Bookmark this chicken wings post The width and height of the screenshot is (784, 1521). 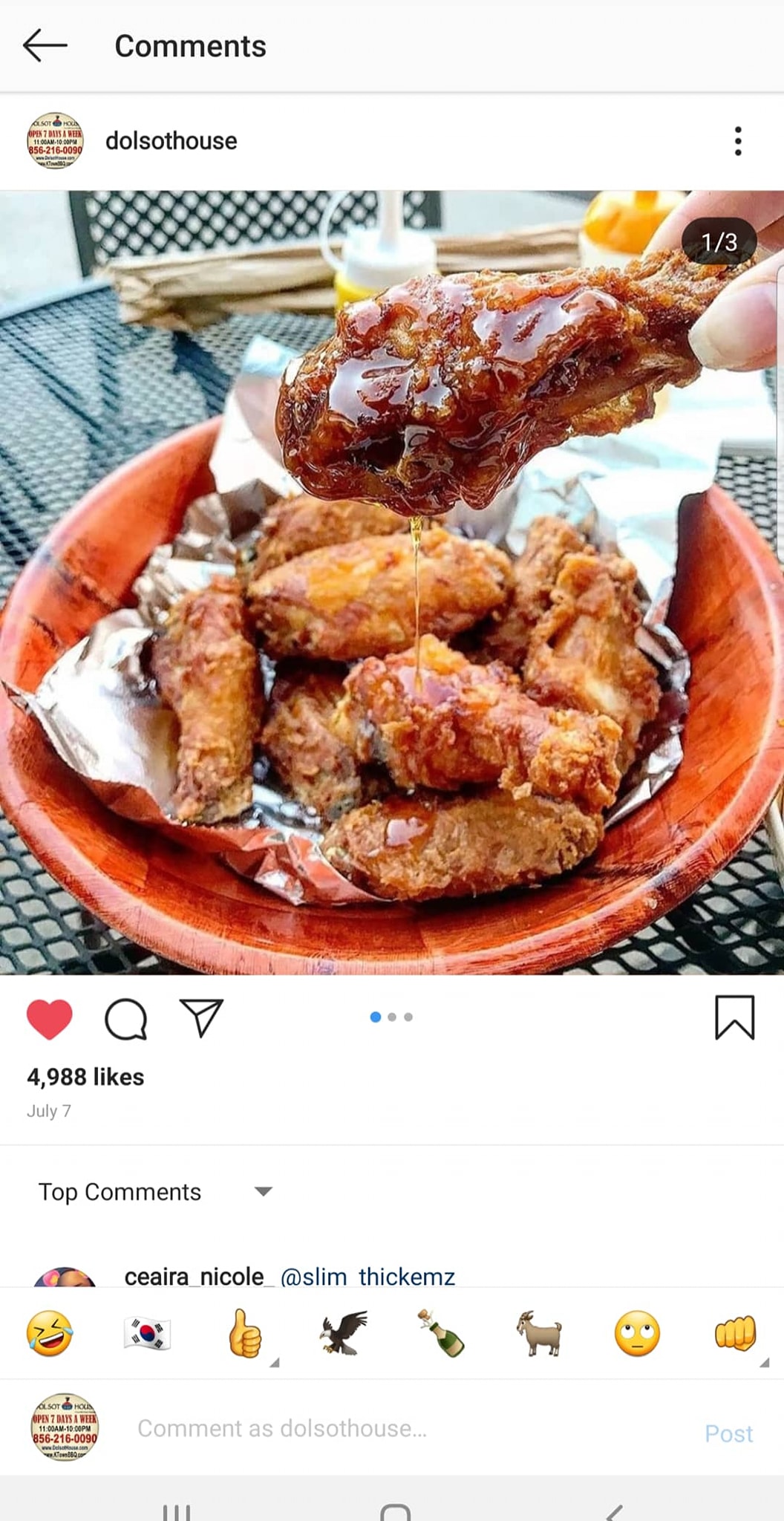tap(734, 1017)
